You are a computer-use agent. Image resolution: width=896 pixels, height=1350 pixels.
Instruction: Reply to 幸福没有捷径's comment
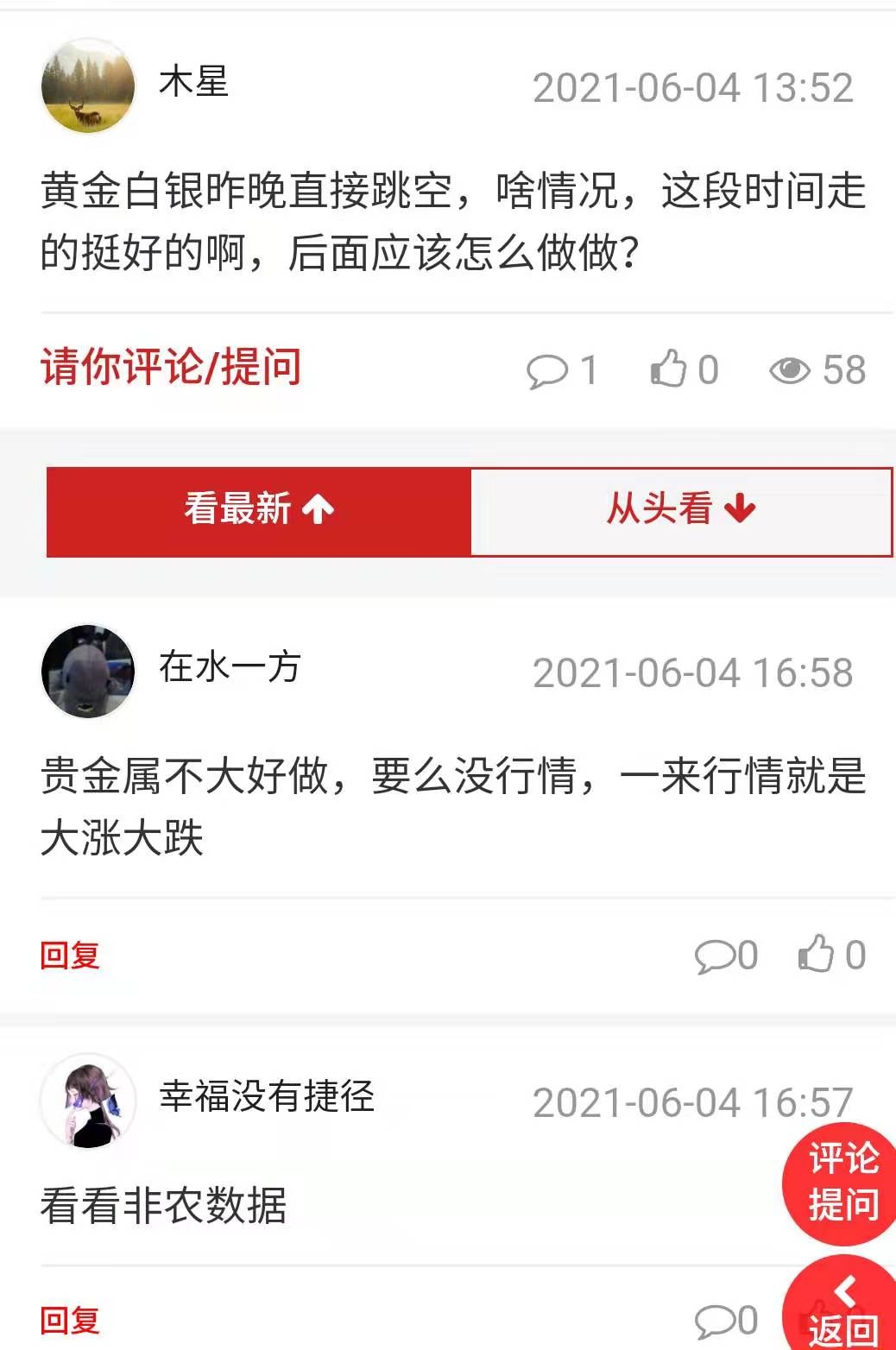pos(70,1320)
